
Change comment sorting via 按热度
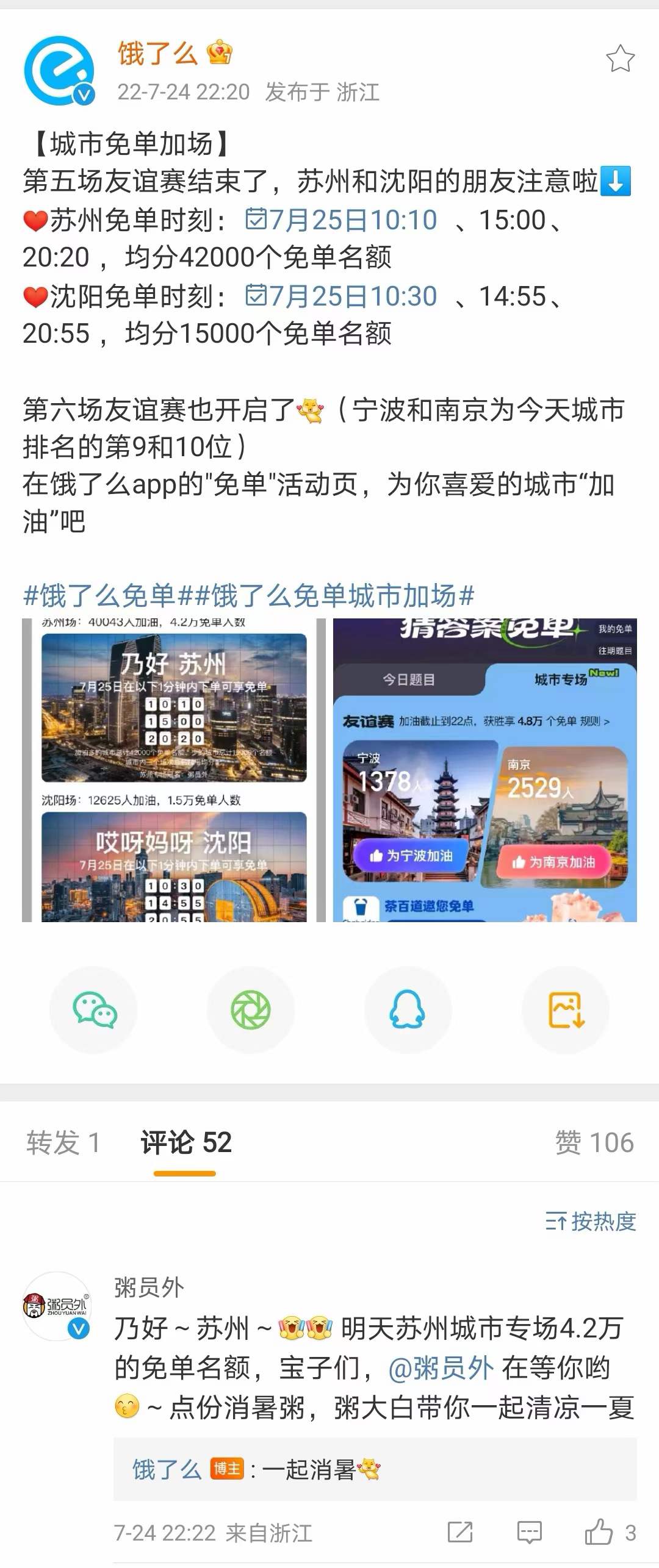[x=591, y=1222]
